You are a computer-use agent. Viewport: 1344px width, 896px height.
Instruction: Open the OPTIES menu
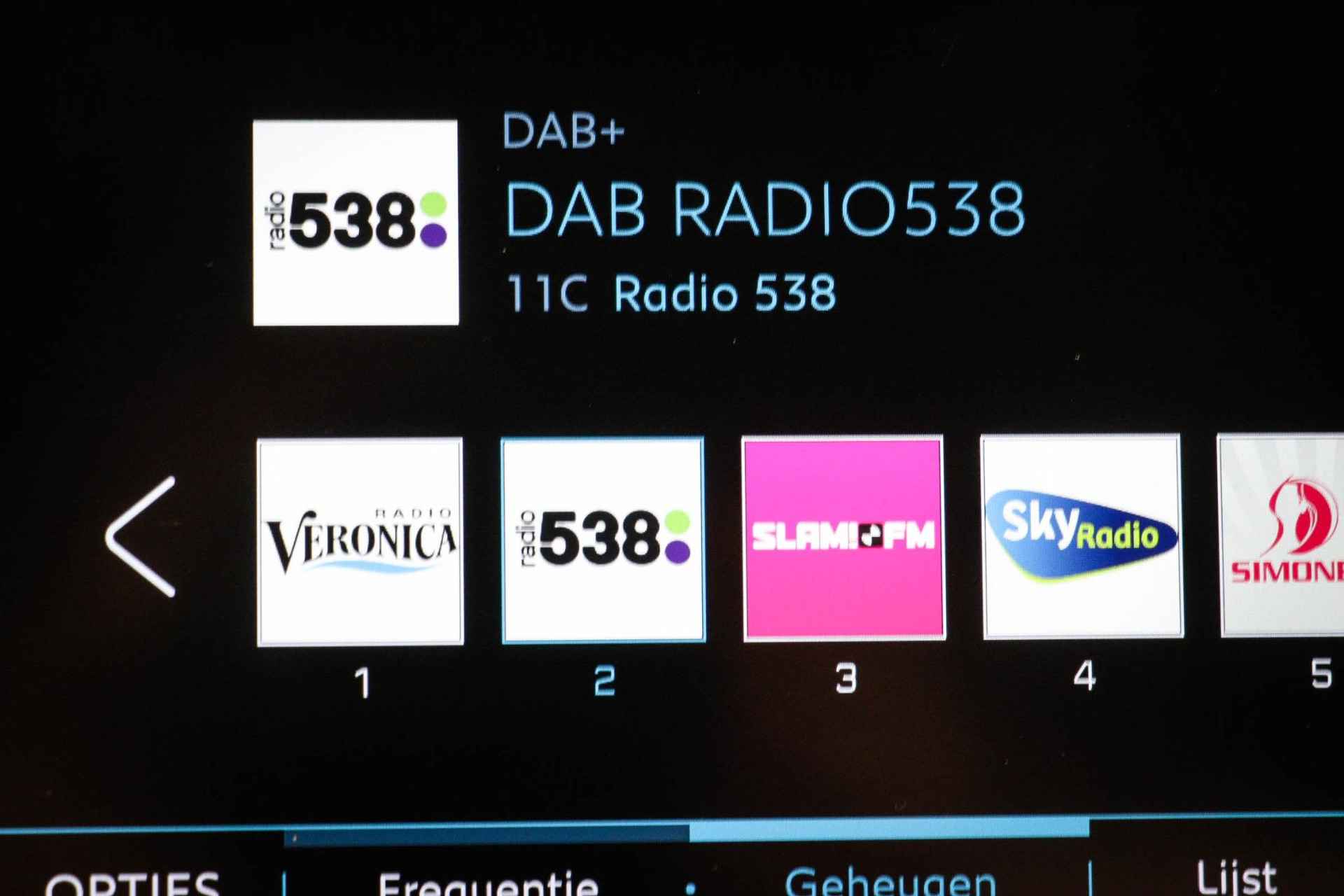[133, 882]
